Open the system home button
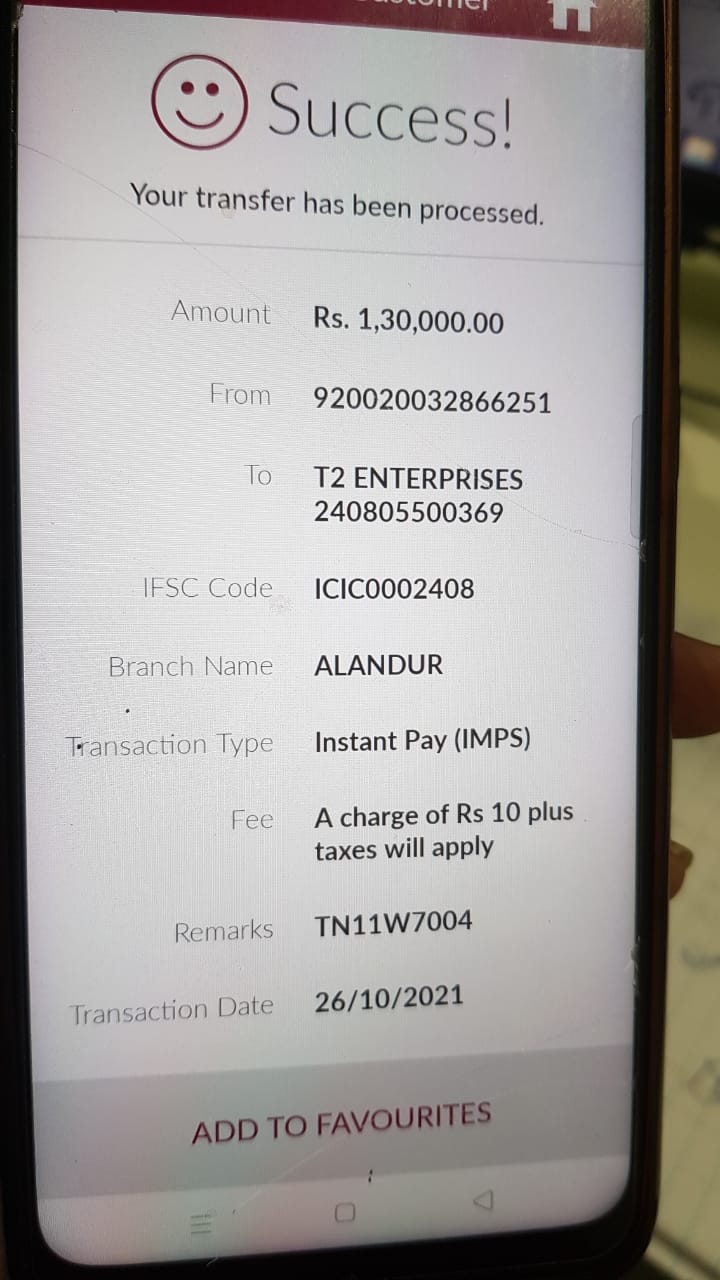 (x=345, y=1212)
